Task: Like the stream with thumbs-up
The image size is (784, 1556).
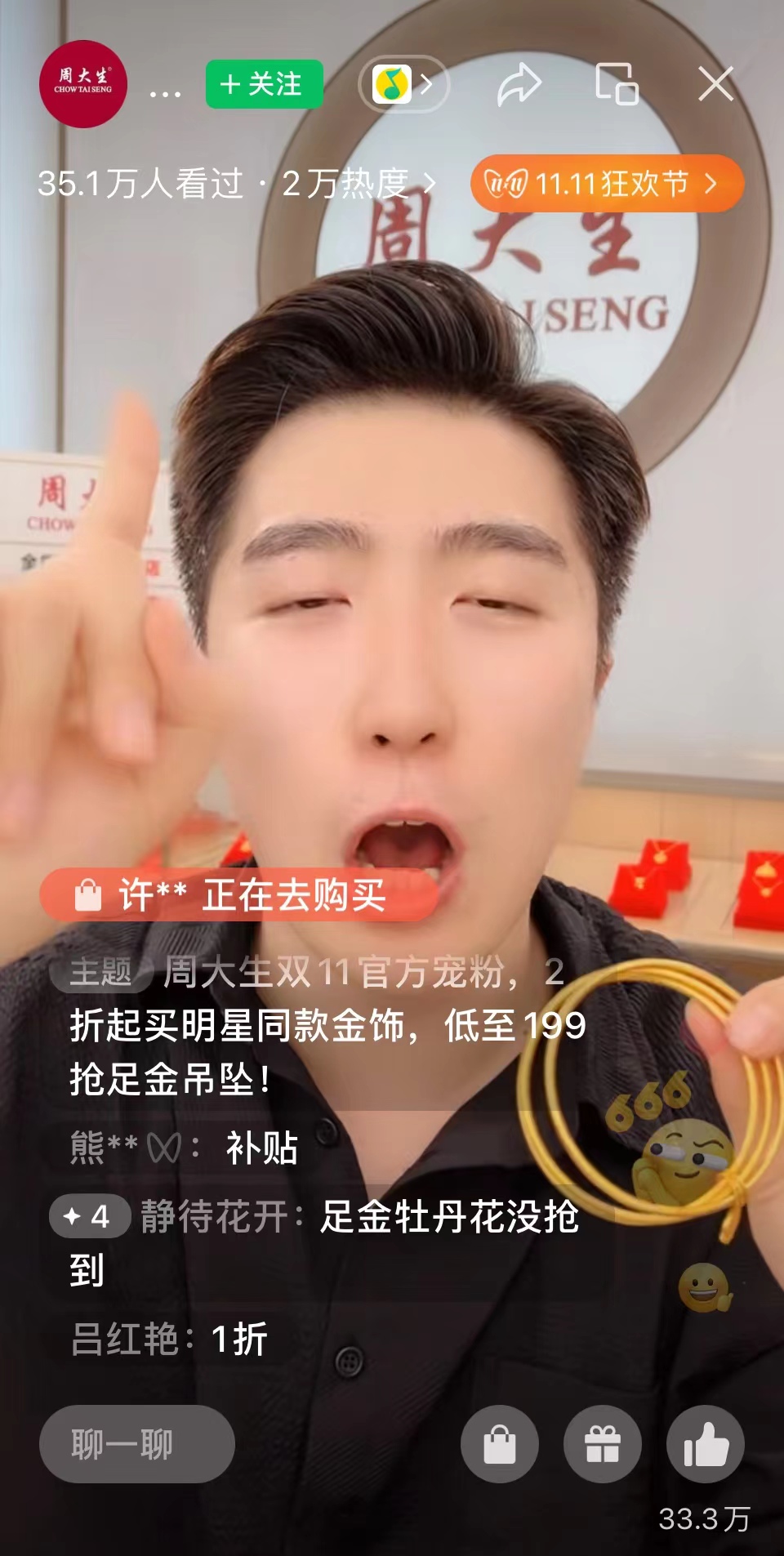Action: click(x=706, y=1444)
